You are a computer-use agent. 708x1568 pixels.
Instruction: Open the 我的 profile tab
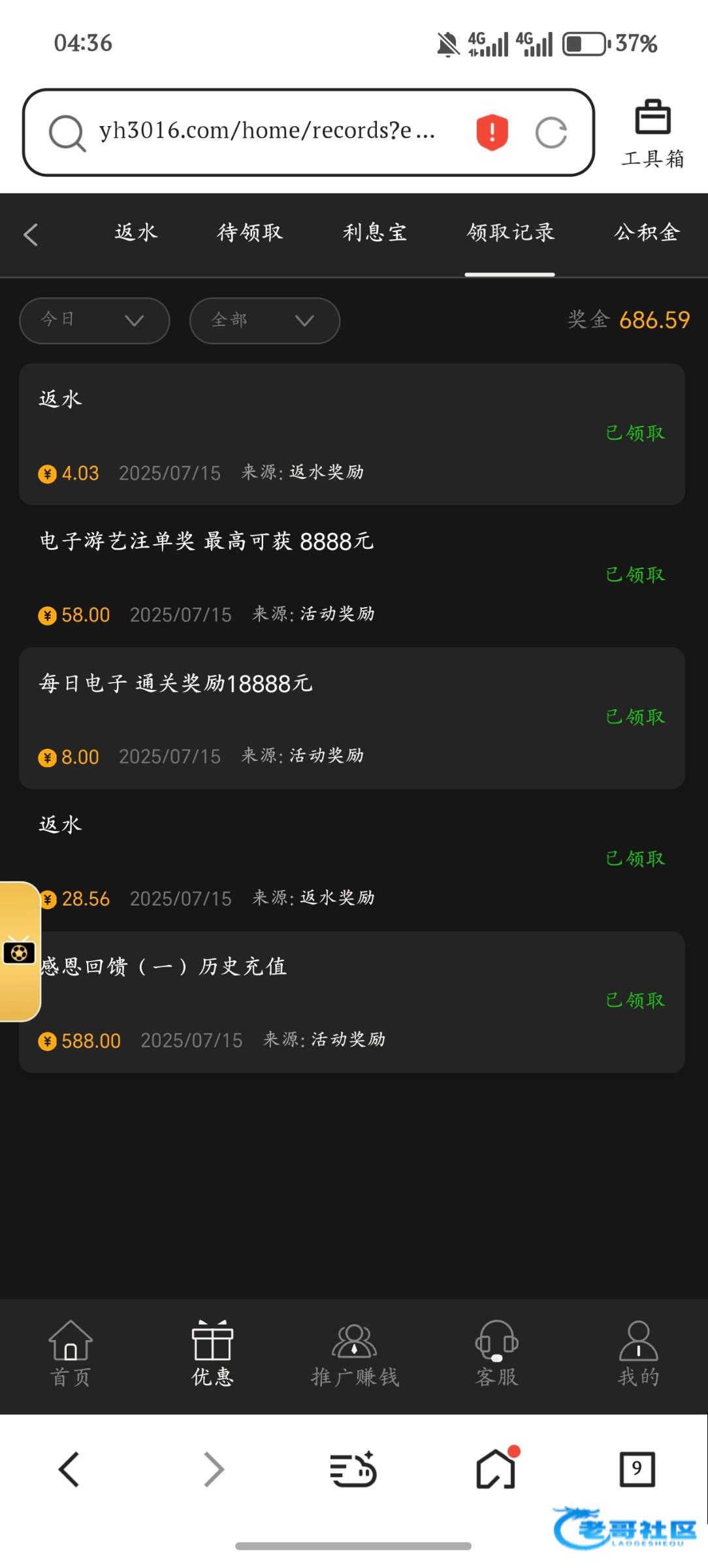pyautogui.click(x=638, y=1354)
